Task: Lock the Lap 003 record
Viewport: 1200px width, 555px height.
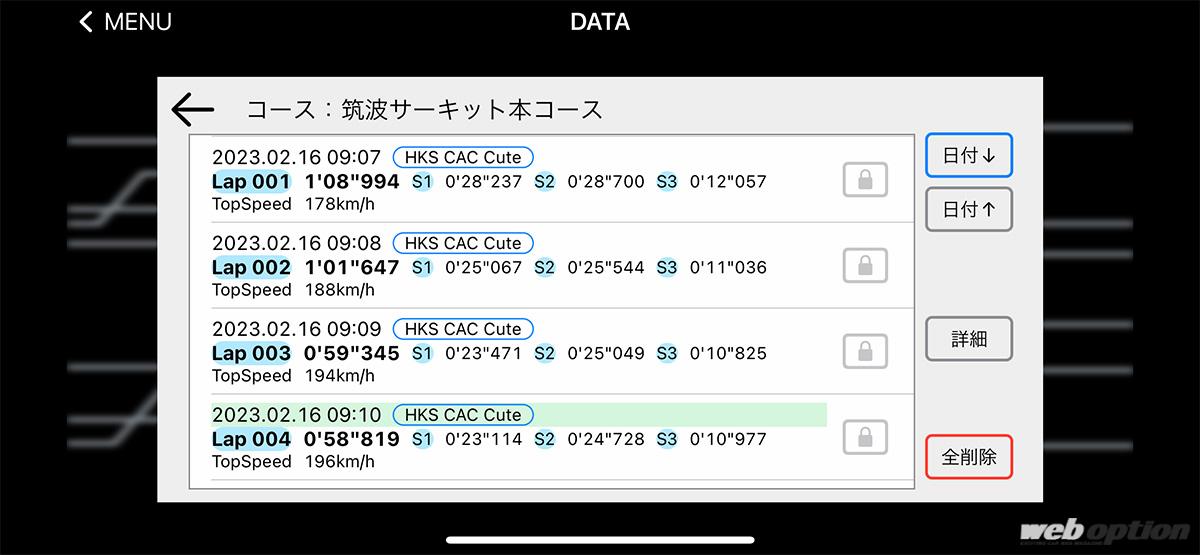Action: [865, 352]
